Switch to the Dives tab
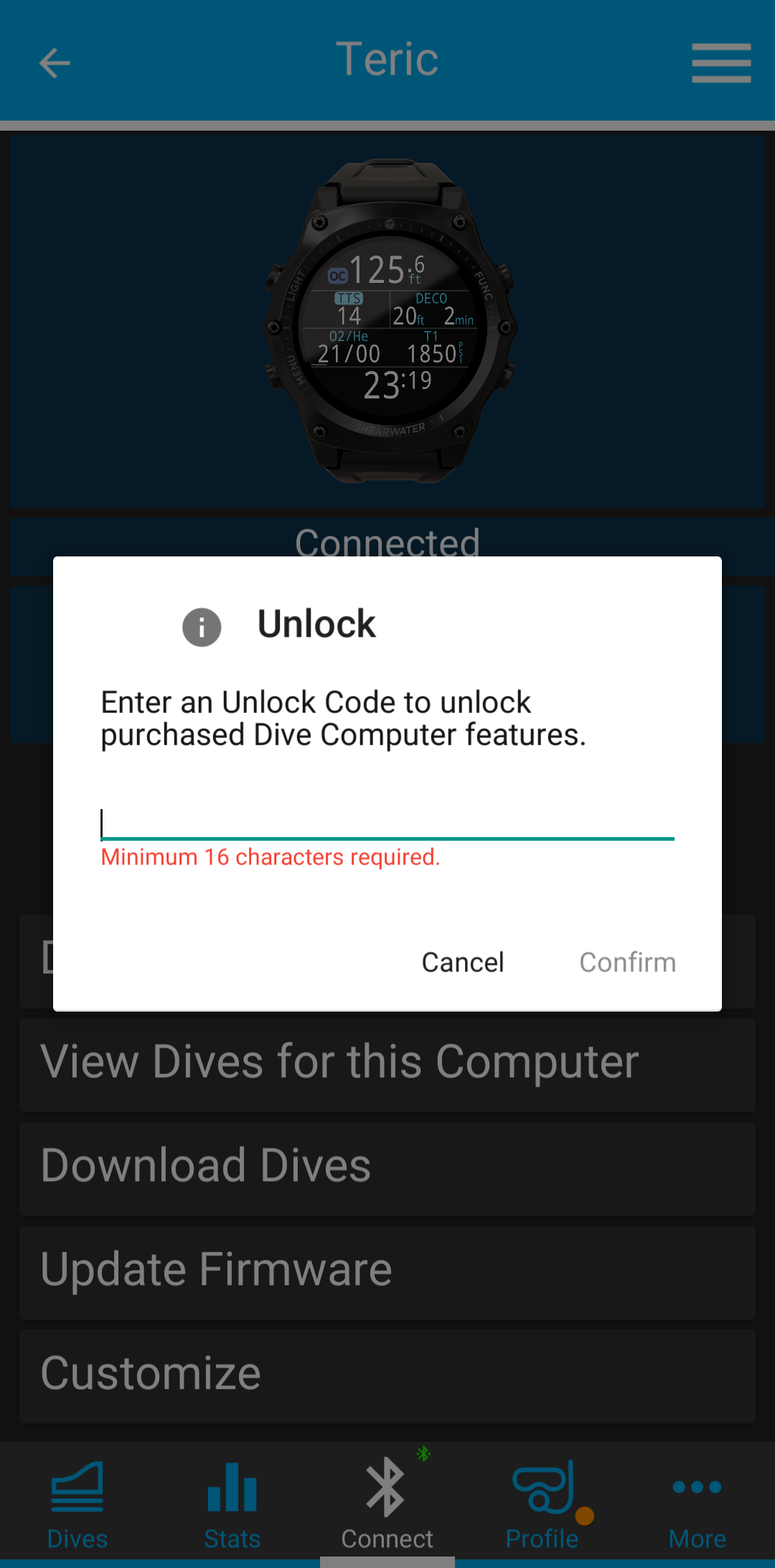Image resolution: width=775 pixels, height=1568 pixels. pos(77,1505)
